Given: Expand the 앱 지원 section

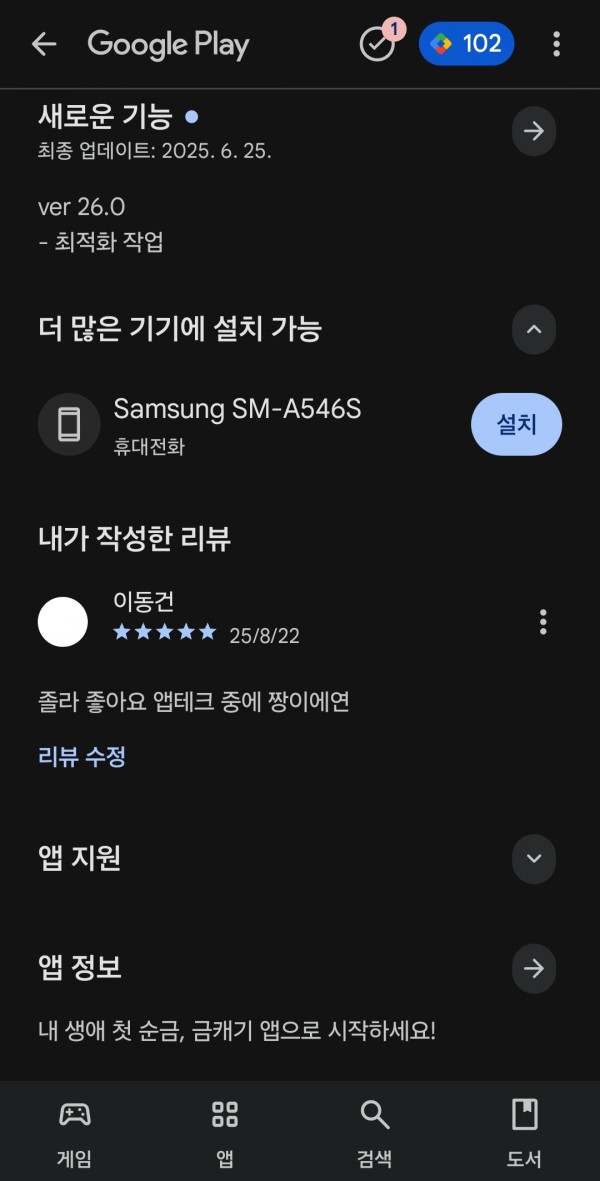Looking at the screenshot, I should 534,859.
